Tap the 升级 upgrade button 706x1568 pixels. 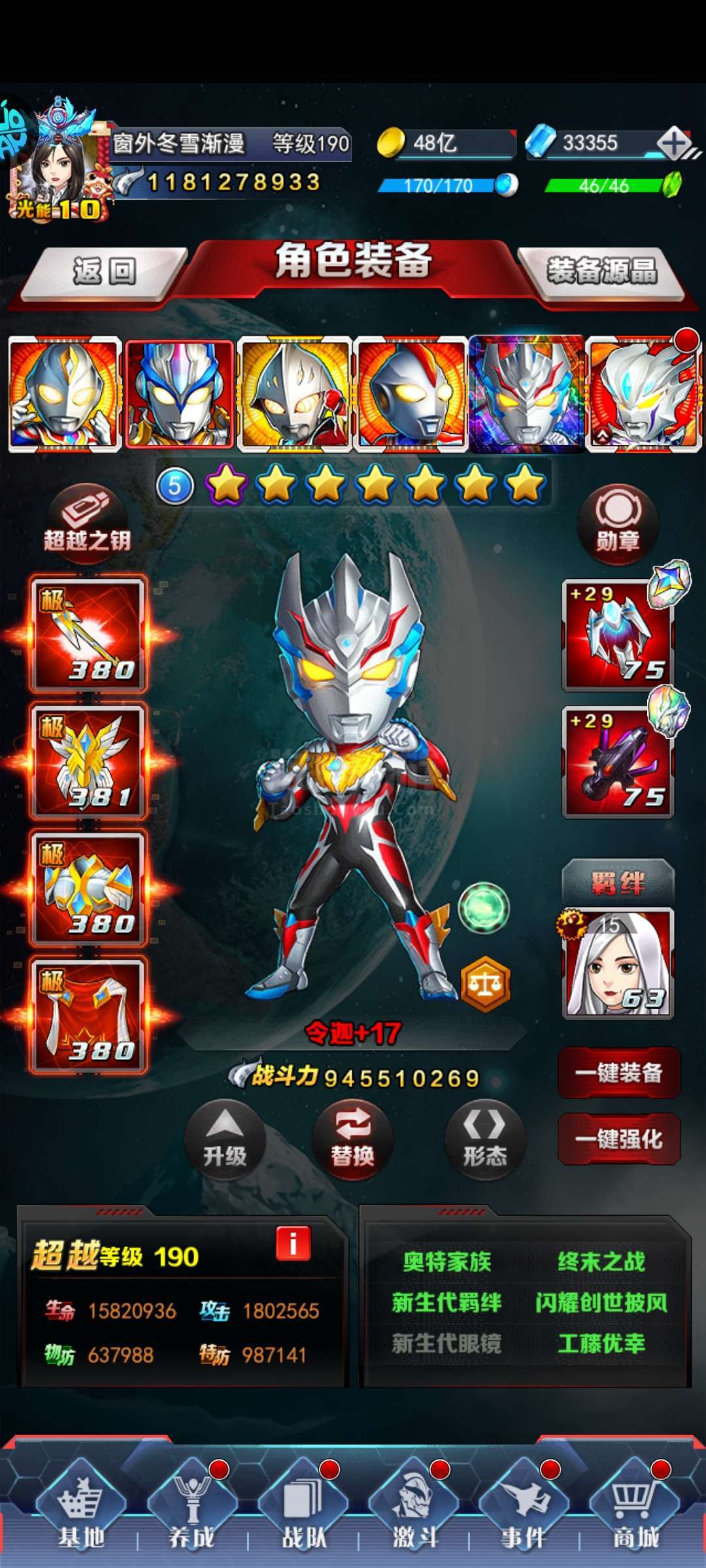[225, 1139]
